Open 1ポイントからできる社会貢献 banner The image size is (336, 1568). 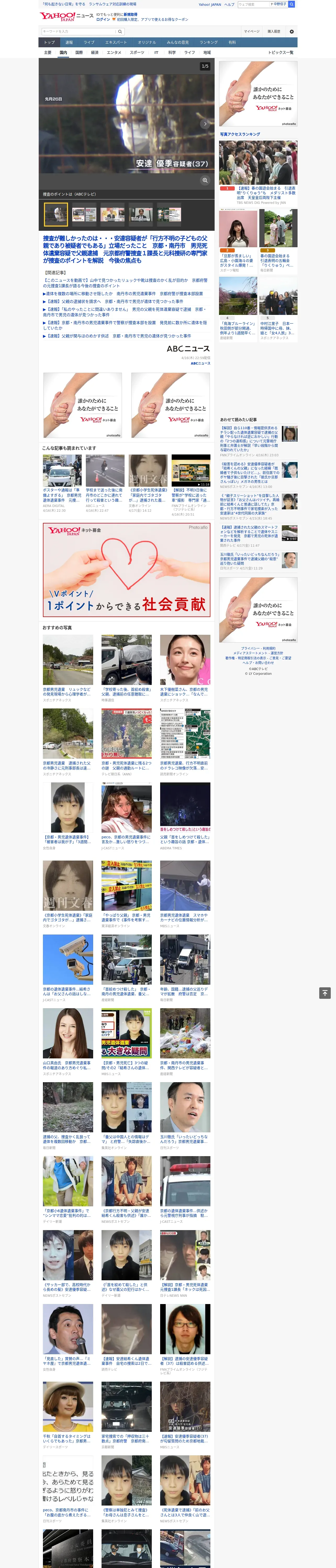[126, 570]
